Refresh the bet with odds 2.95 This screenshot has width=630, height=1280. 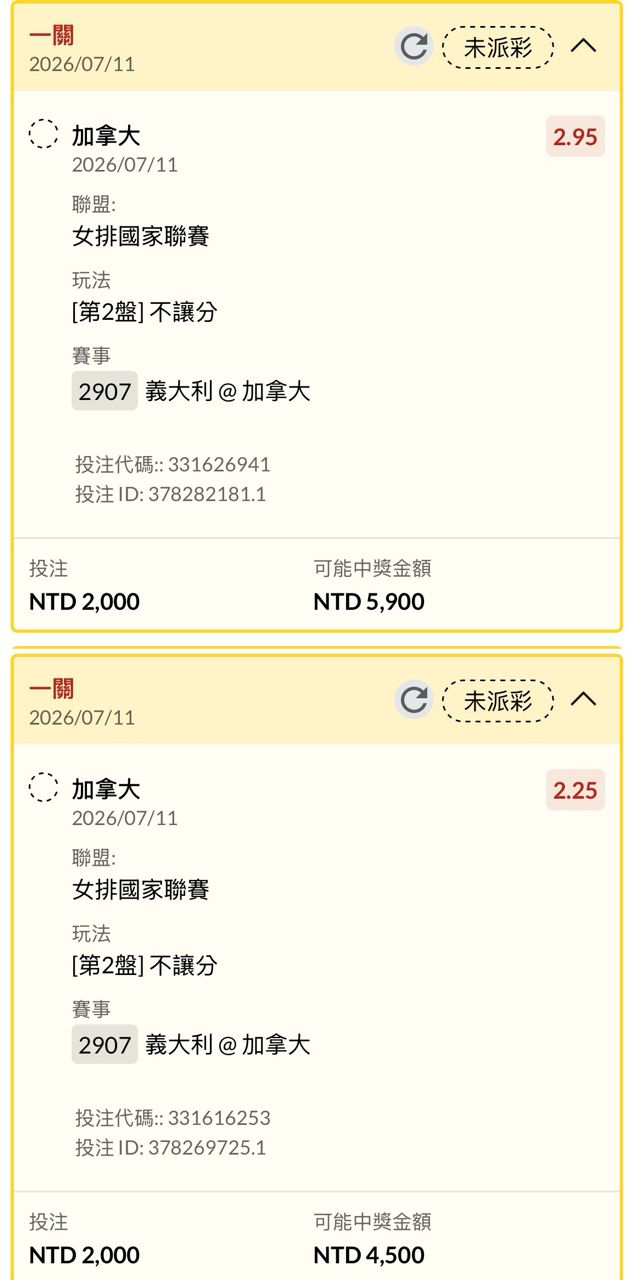click(413, 47)
